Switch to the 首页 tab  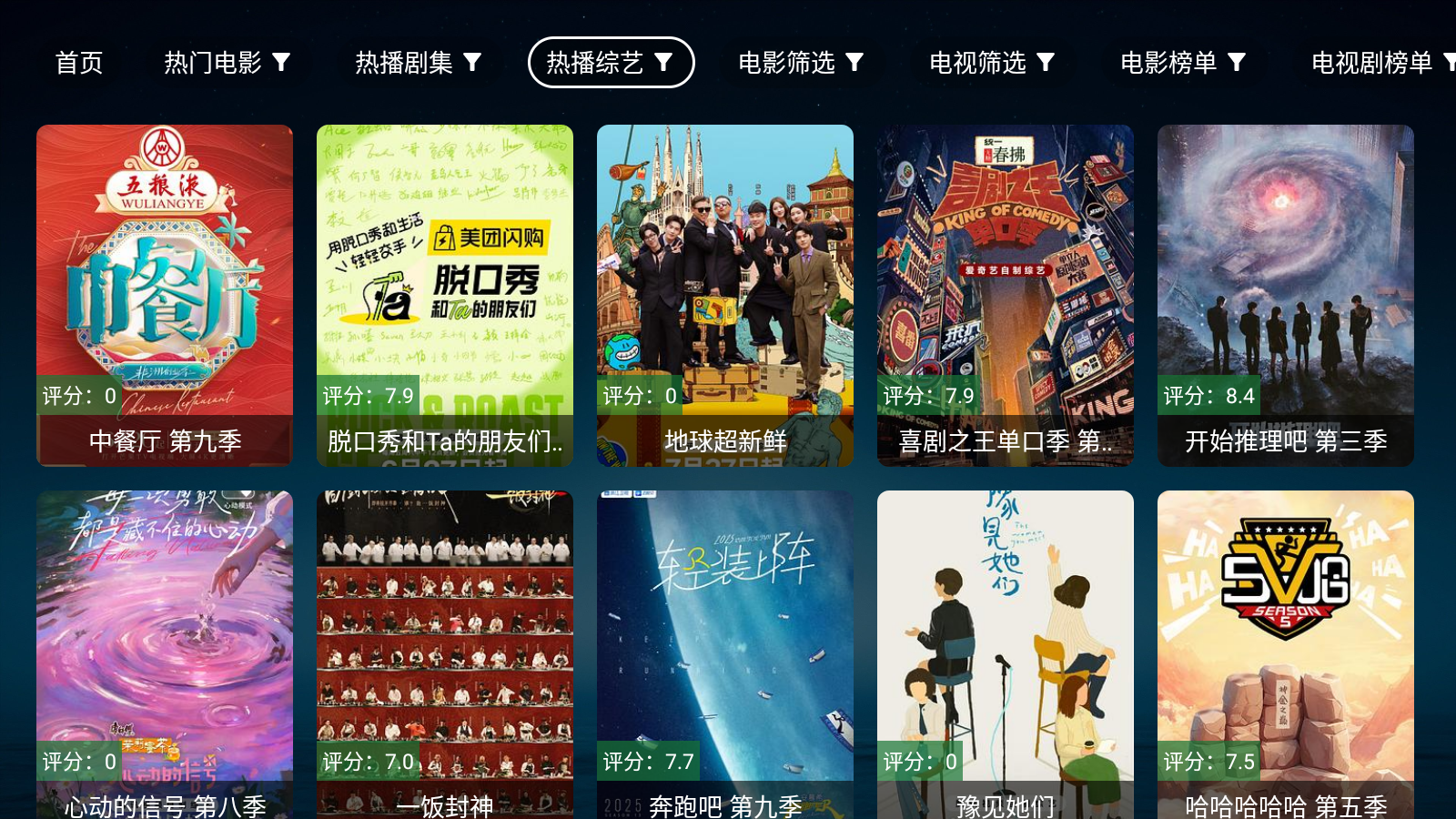coord(79,63)
